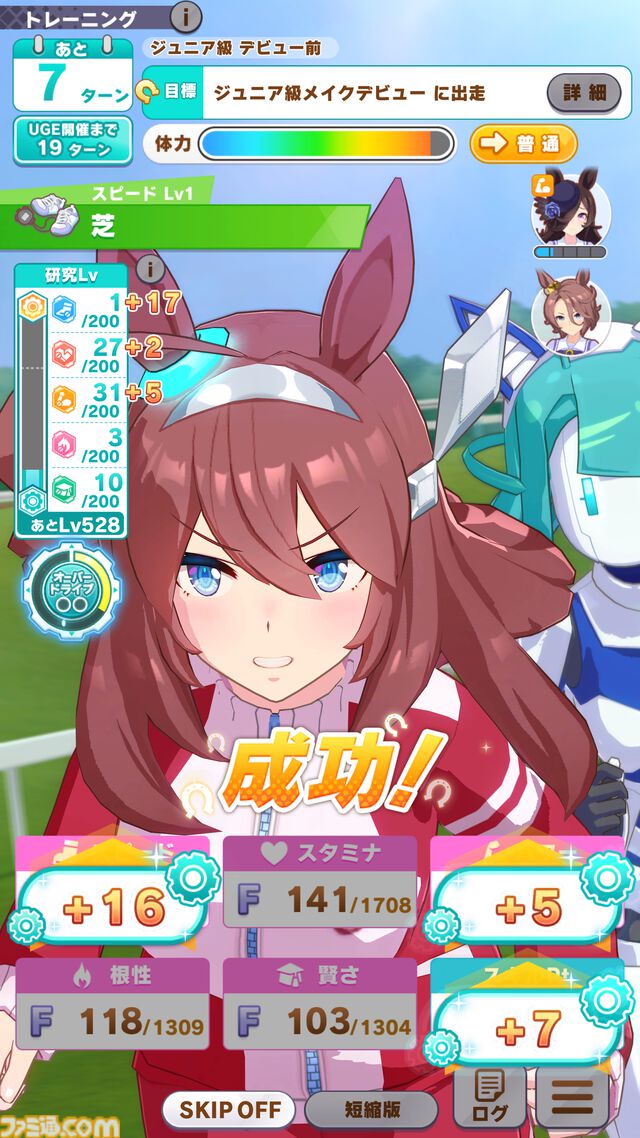Select the 短縮版 button
This screenshot has width=640, height=1138.
click(x=371, y=1109)
